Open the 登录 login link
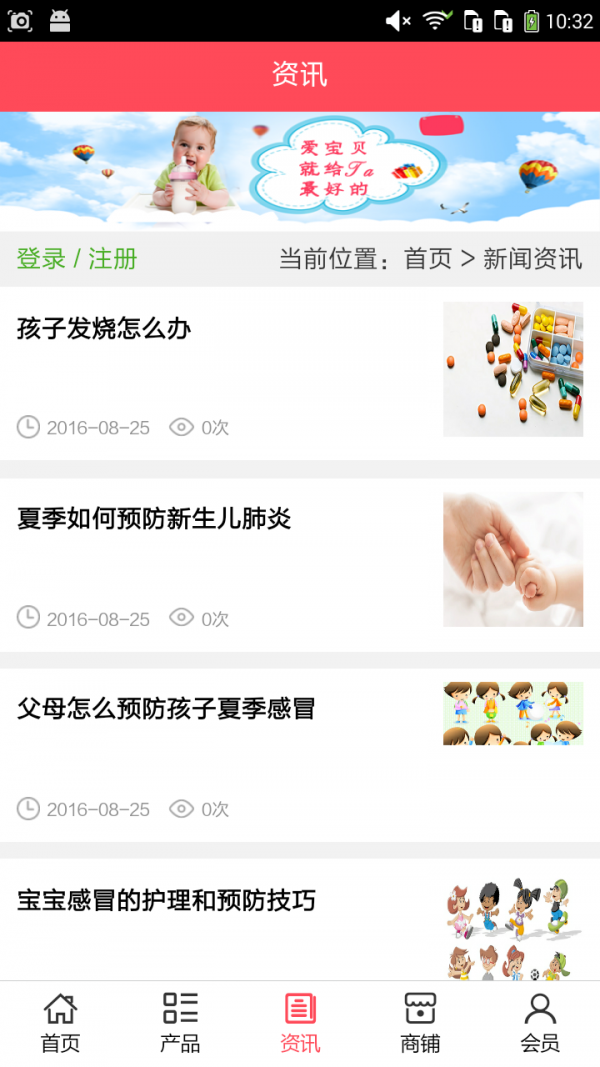The width and height of the screenshot is (600, 1067). click(x=41, y=259)
